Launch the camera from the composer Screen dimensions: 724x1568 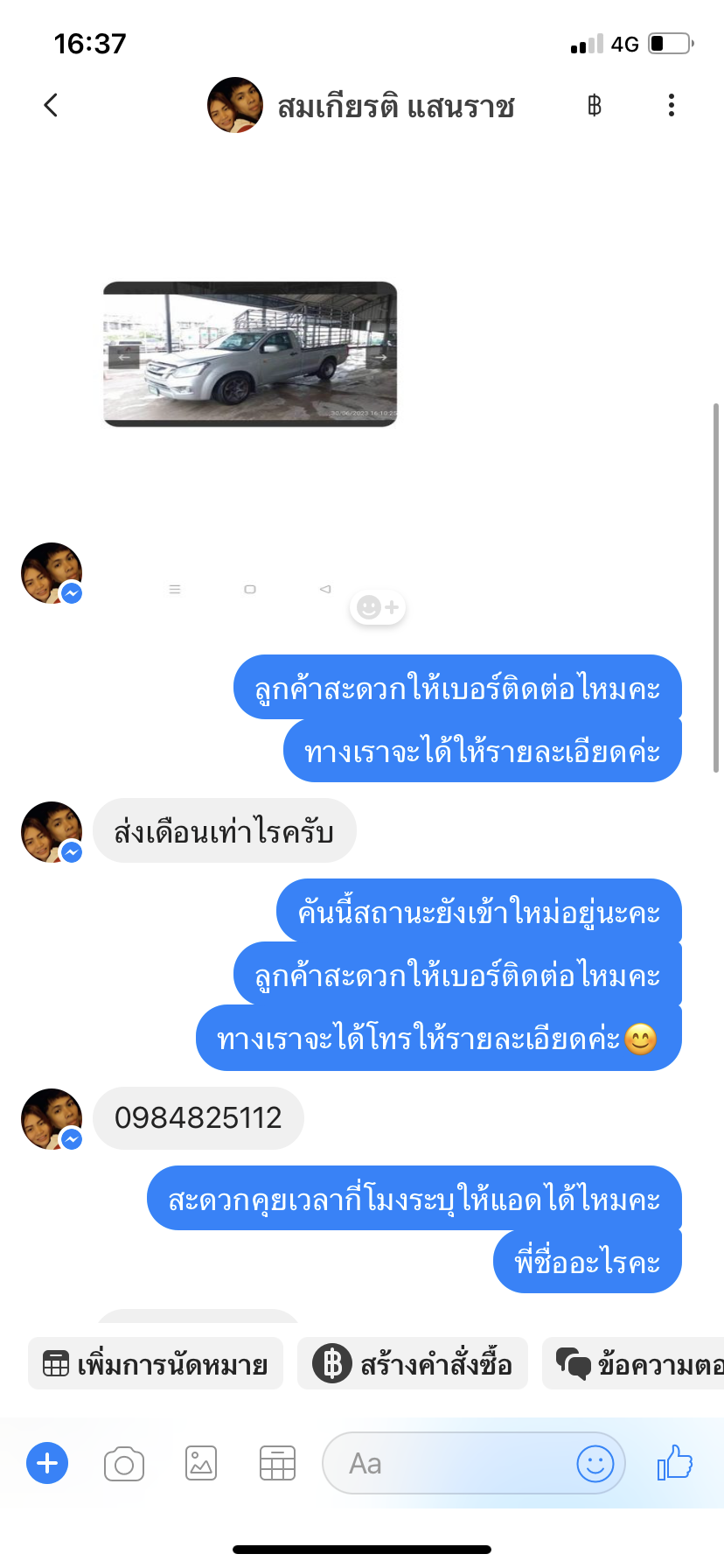tap(124, 1463)
